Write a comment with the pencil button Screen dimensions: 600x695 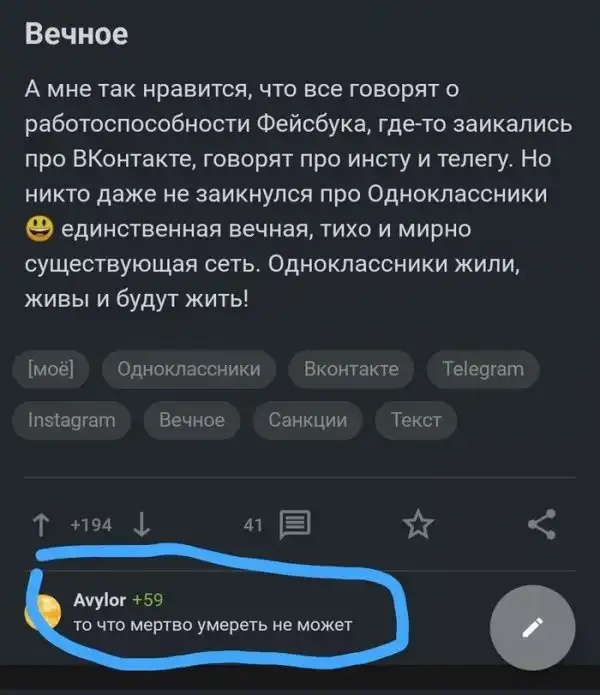tap(533, 628)
